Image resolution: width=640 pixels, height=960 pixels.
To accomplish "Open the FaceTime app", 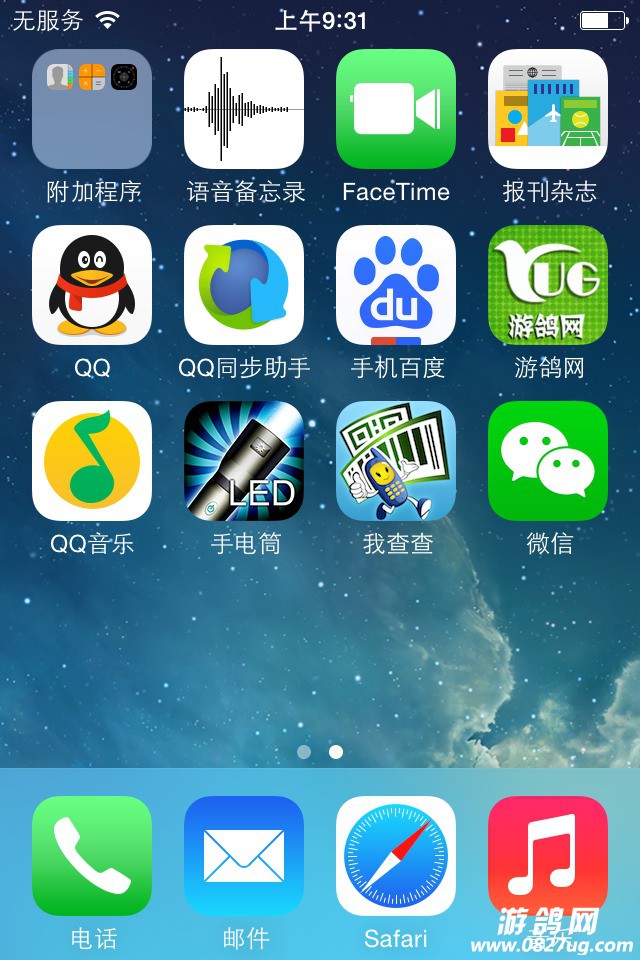I will click(396, 109).
